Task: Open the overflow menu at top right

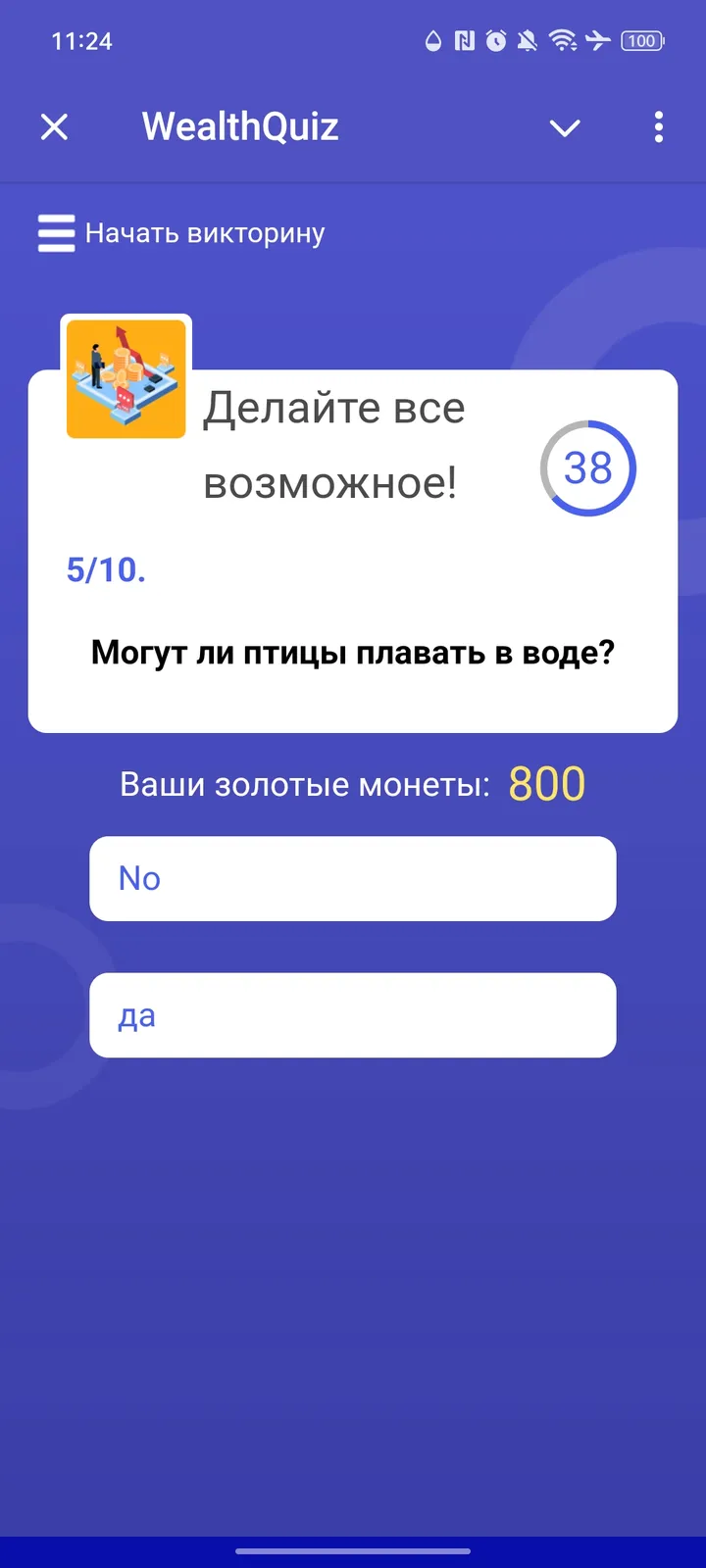Action: pyautogui.click(x=658, y=126)
